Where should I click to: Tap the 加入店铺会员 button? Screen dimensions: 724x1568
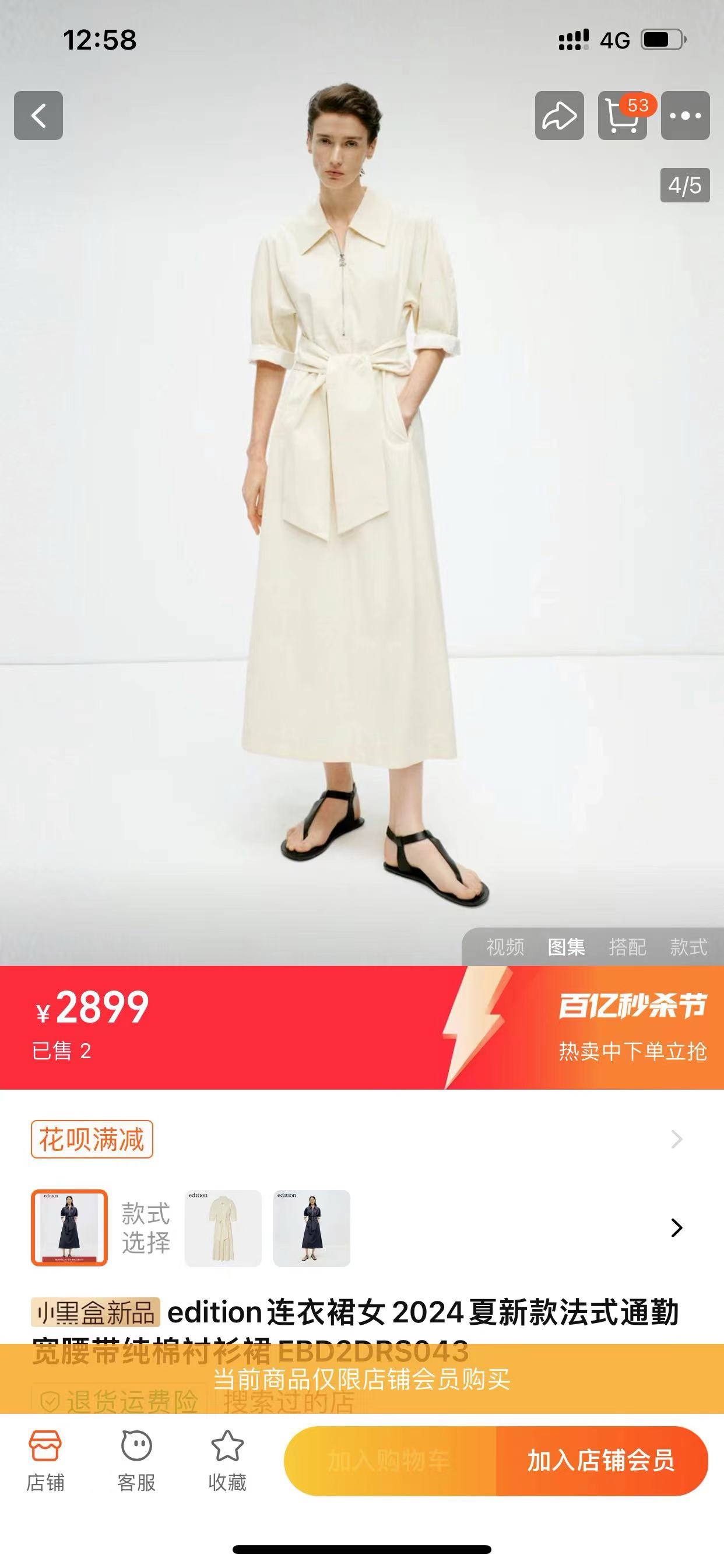(x=601, y=1461)
